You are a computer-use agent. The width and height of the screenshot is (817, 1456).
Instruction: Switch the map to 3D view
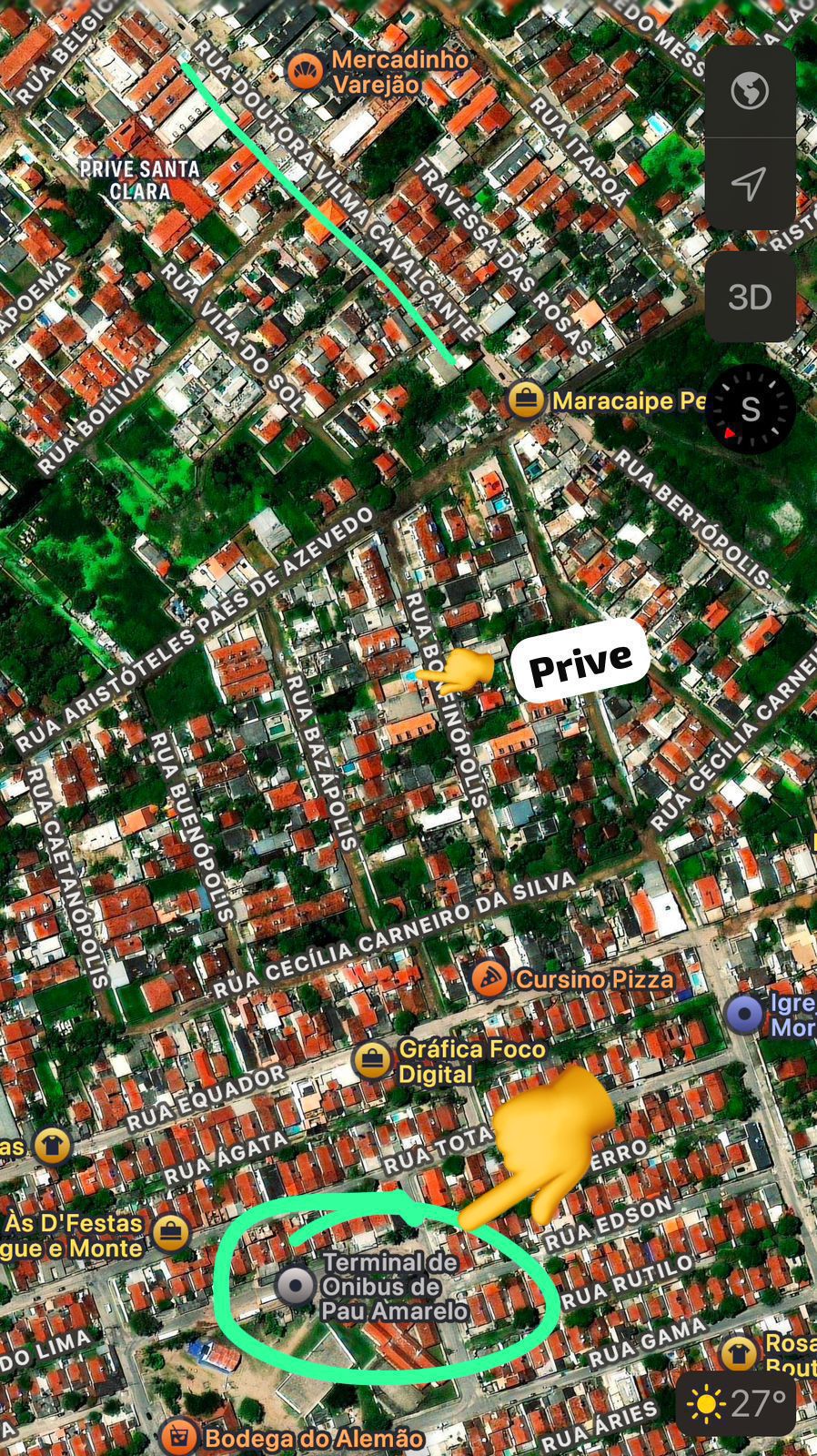click(x=749, y=297)
